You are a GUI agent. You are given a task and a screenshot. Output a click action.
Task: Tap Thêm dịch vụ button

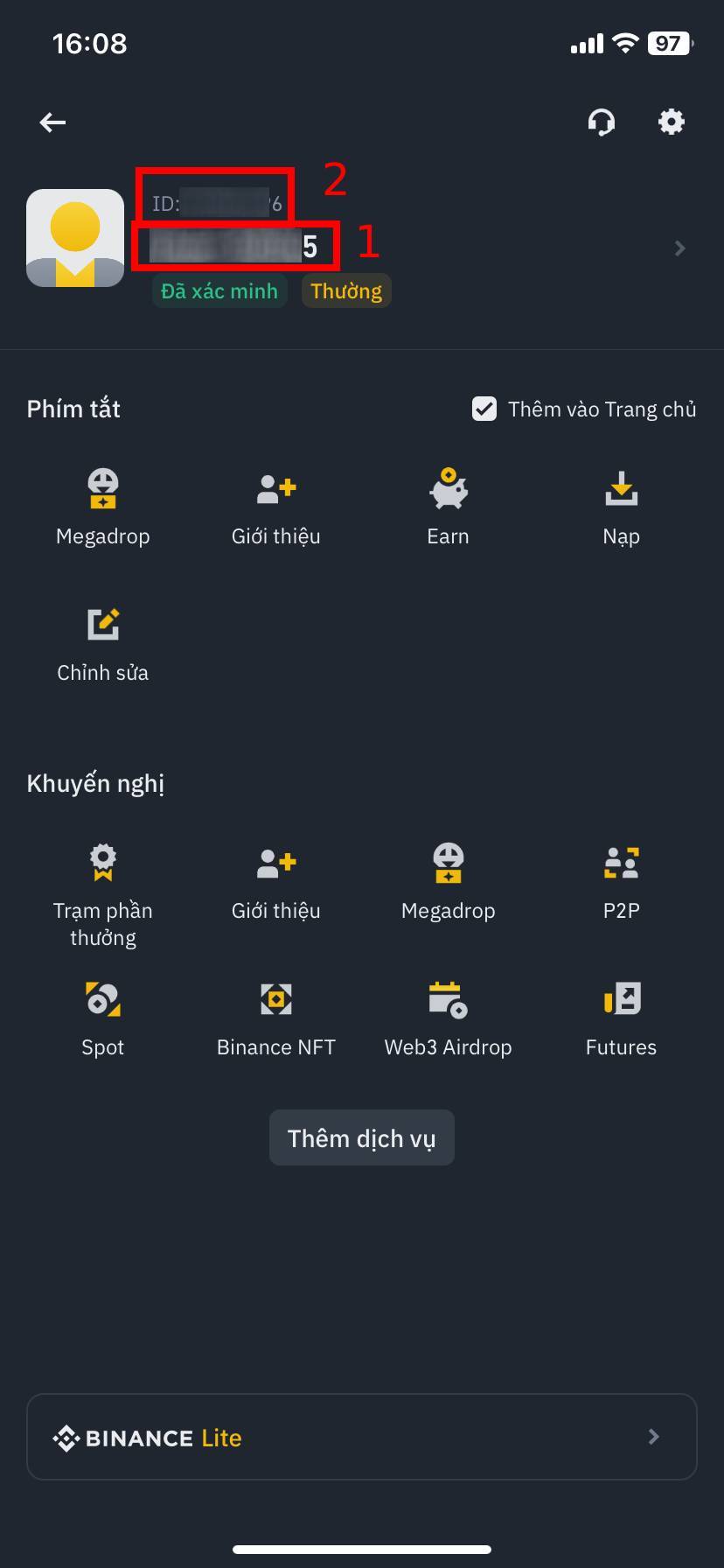point(362,1137)
